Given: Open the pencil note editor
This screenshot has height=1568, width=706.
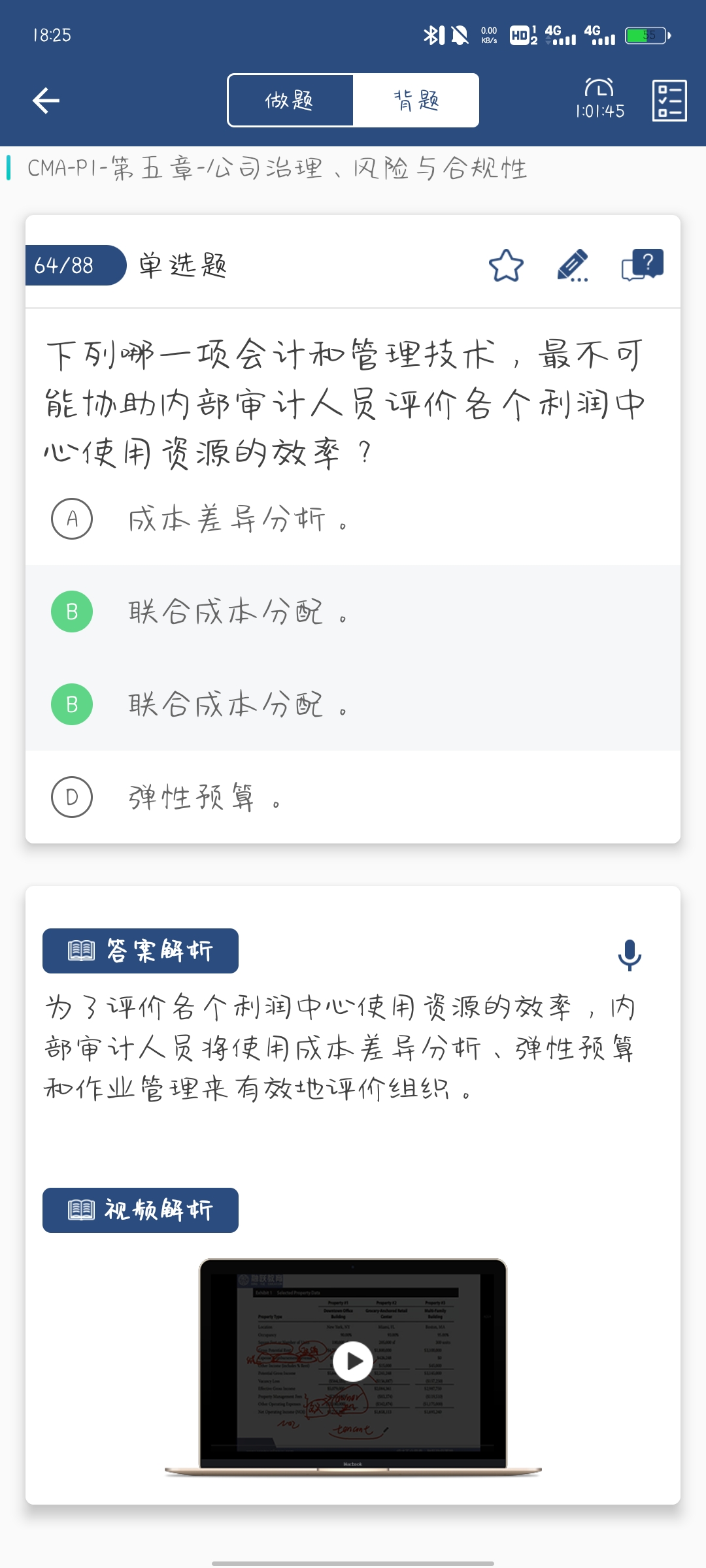Looking at the screenshot, I should pos(573,266).
